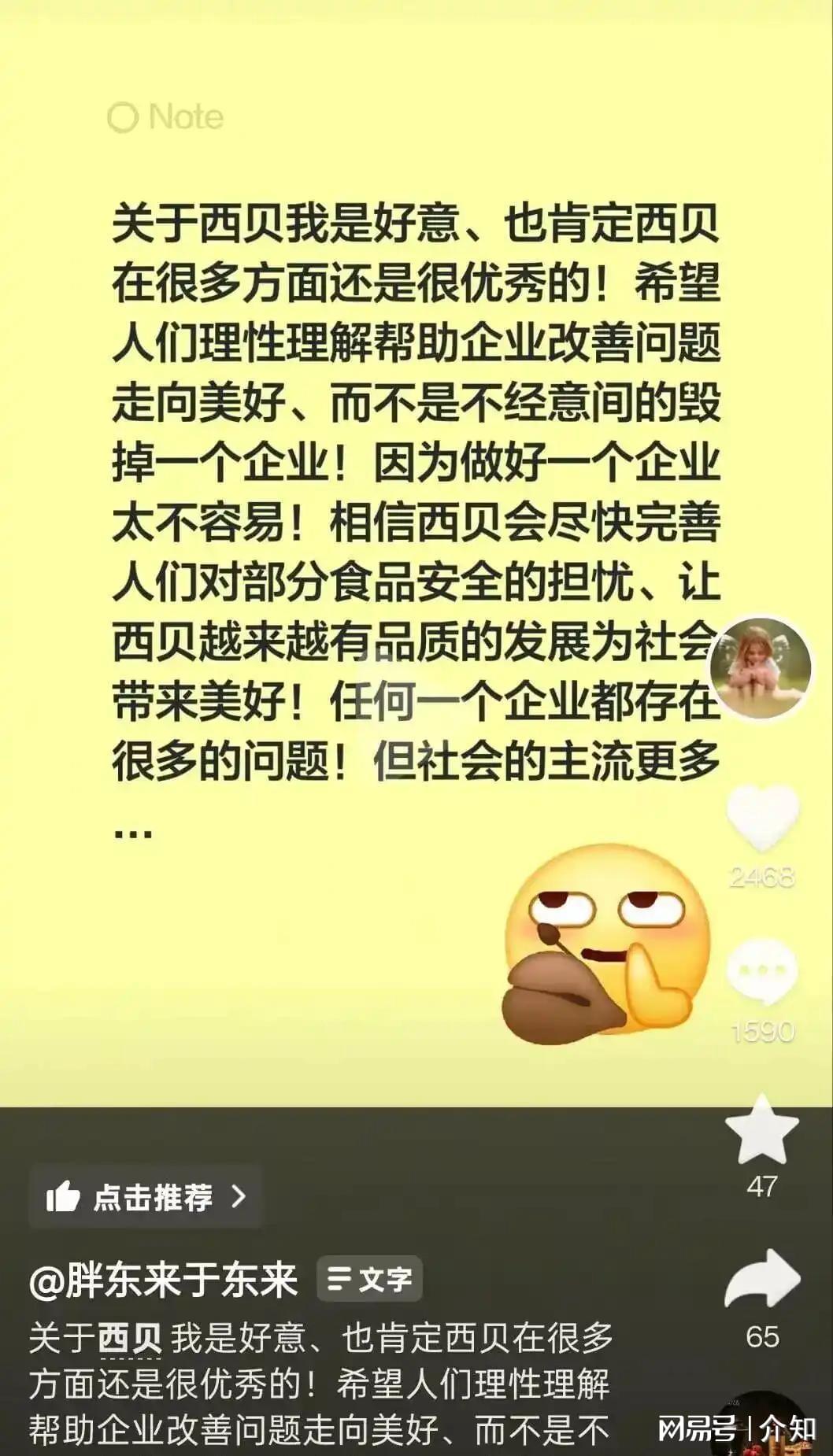Open @胖东来于东来 username link
The height and width of the screenshot is (1456, 833).
point(164,1280)
